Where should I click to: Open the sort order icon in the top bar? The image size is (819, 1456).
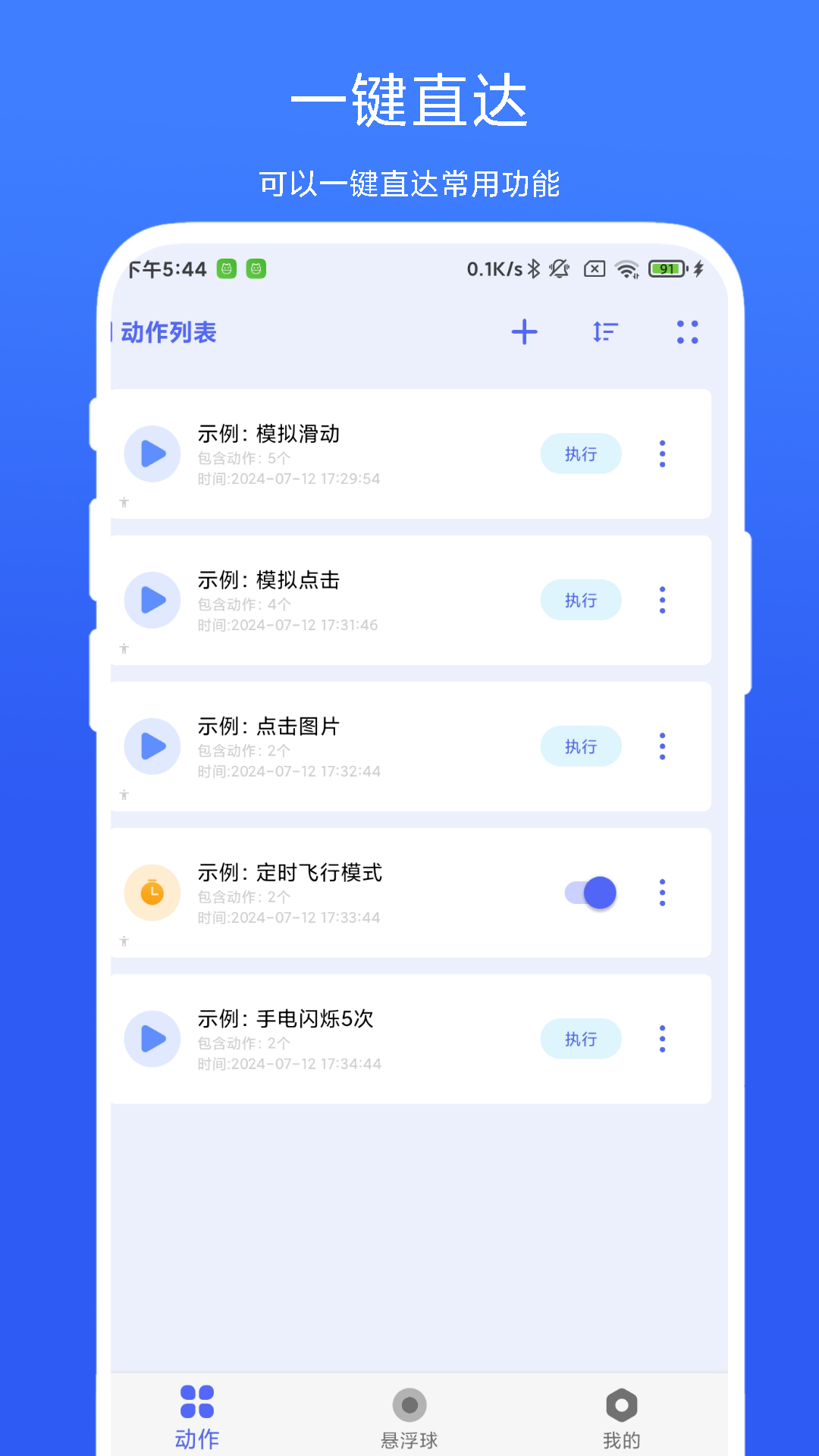pyautogui.click(x=604, y=331)
